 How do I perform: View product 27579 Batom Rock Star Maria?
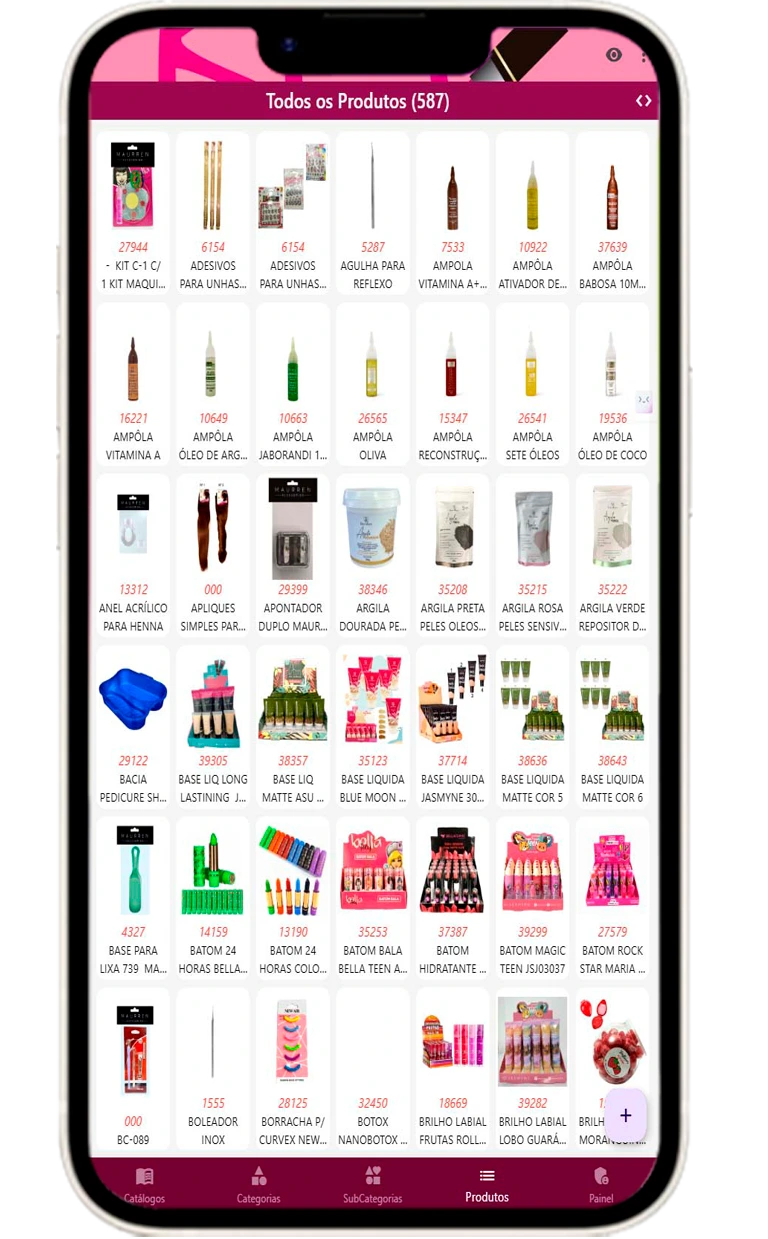point(612,897)
